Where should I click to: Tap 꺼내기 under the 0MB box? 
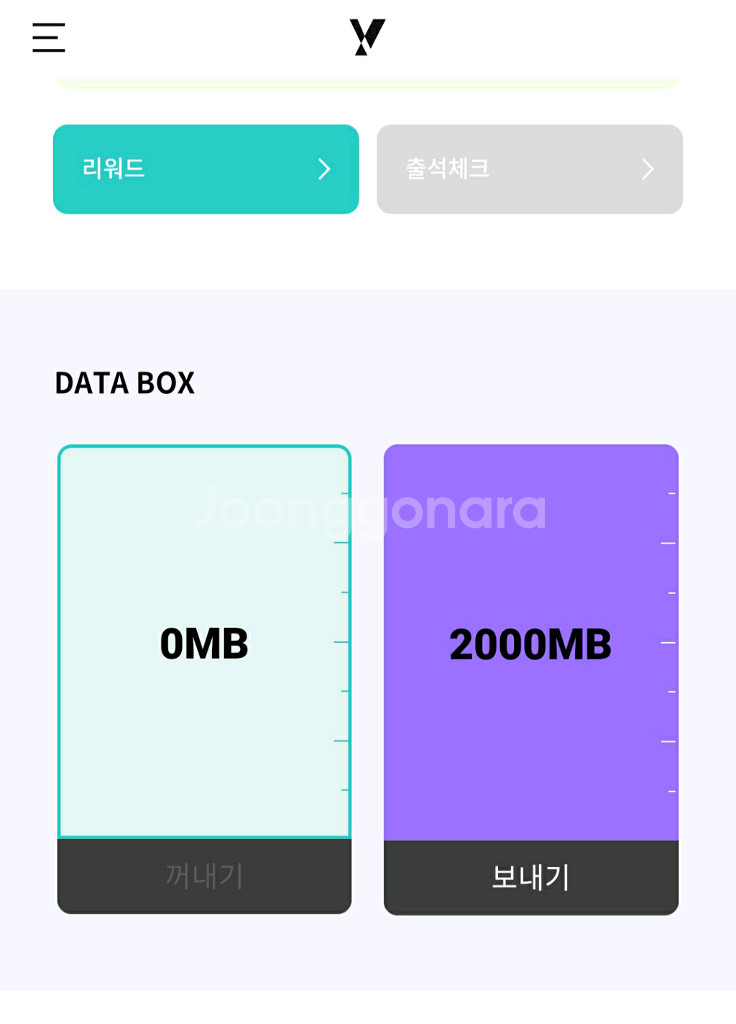point(204,876)
